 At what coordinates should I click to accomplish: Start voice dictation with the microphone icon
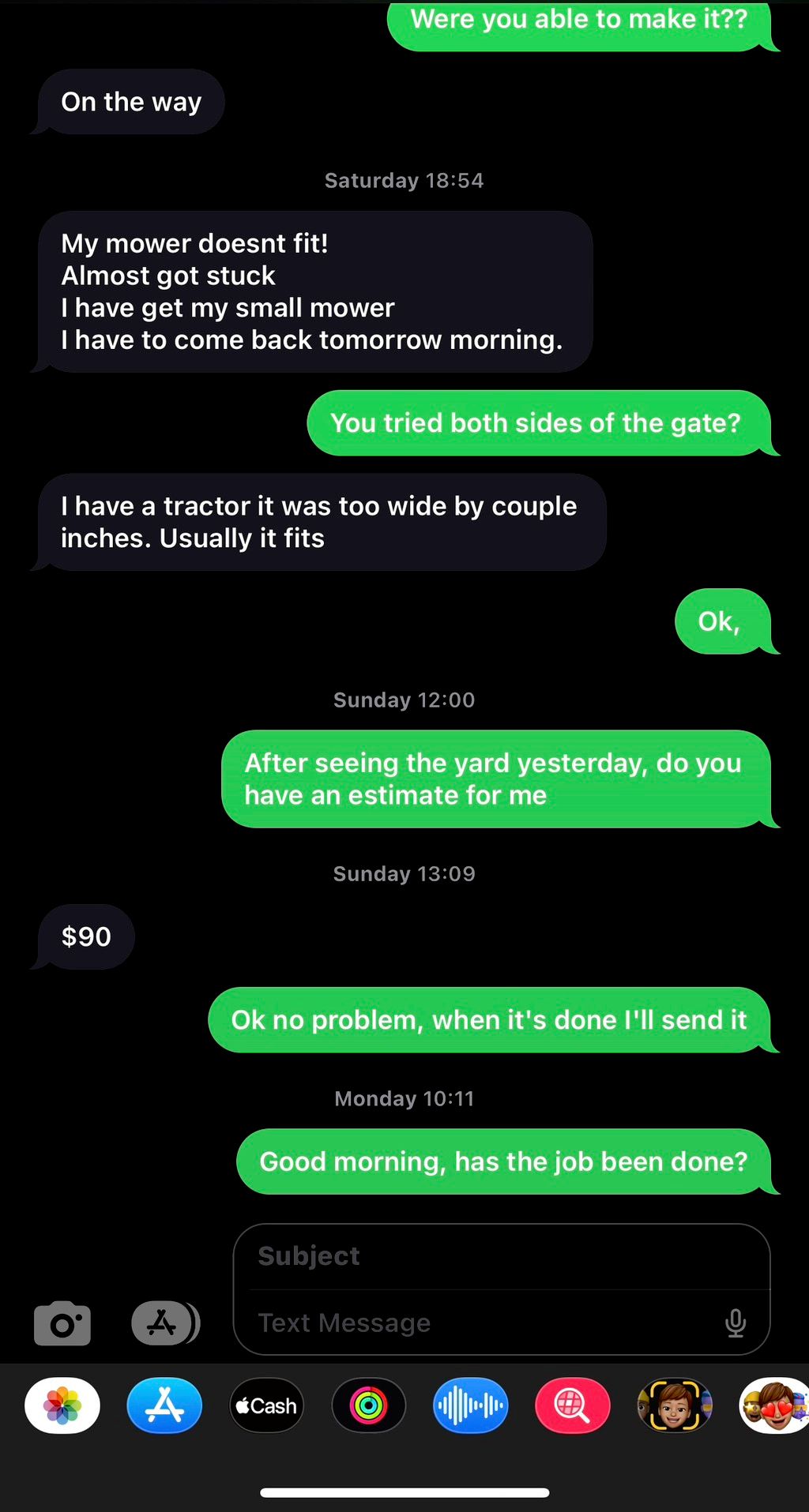[735, 1323]
